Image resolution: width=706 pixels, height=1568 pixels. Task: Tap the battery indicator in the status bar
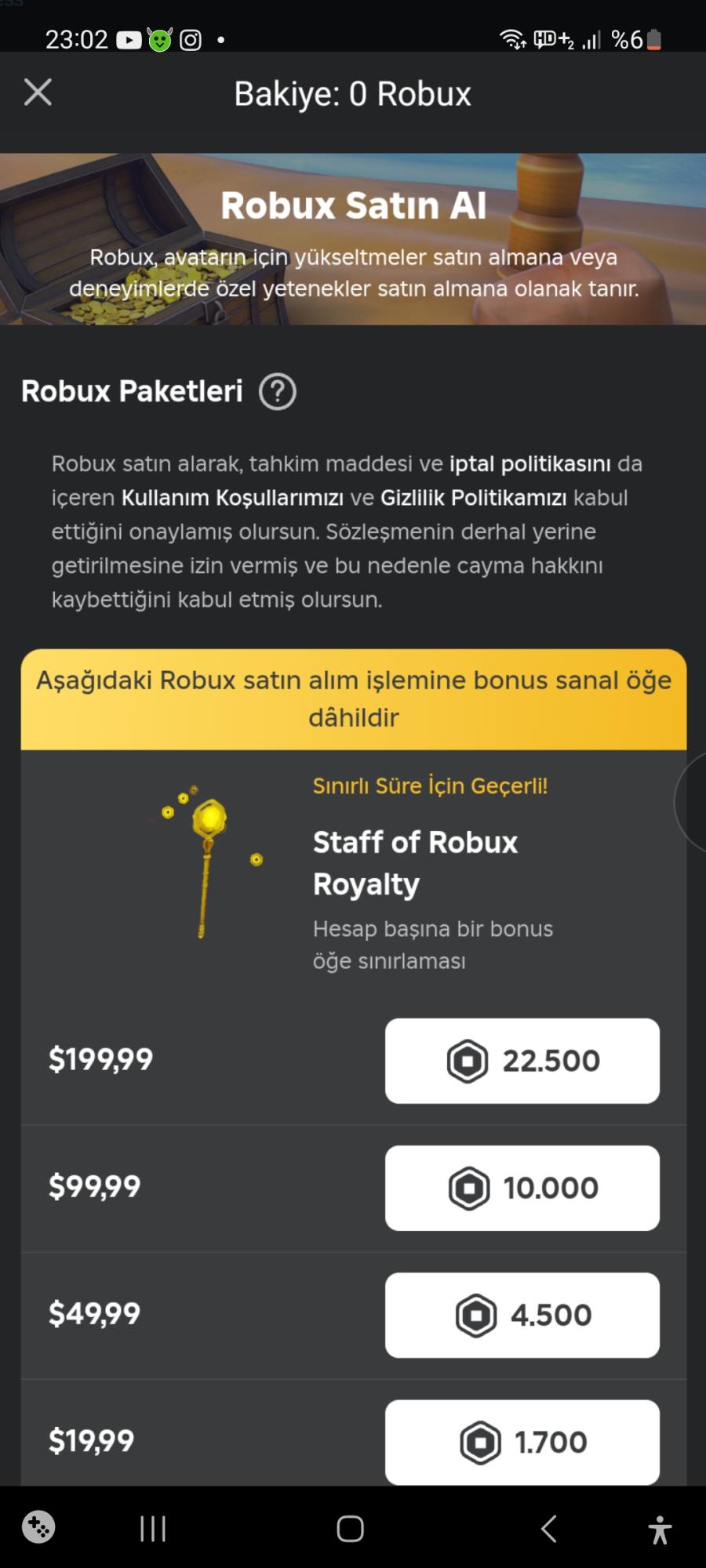click(x=656, y=38)
